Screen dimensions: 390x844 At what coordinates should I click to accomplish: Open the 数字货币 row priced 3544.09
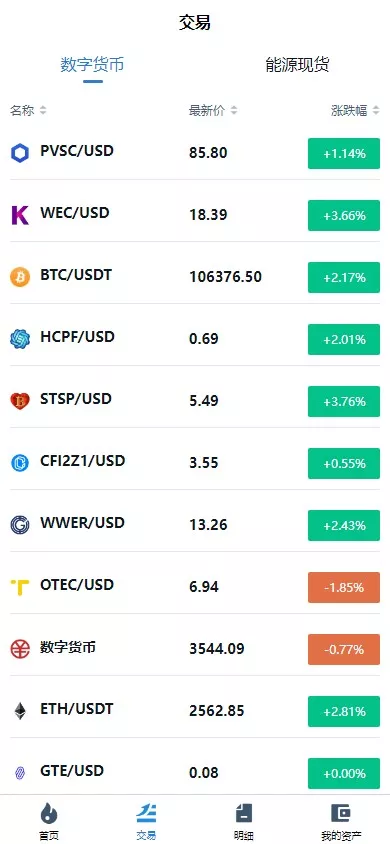coord(195,649)
